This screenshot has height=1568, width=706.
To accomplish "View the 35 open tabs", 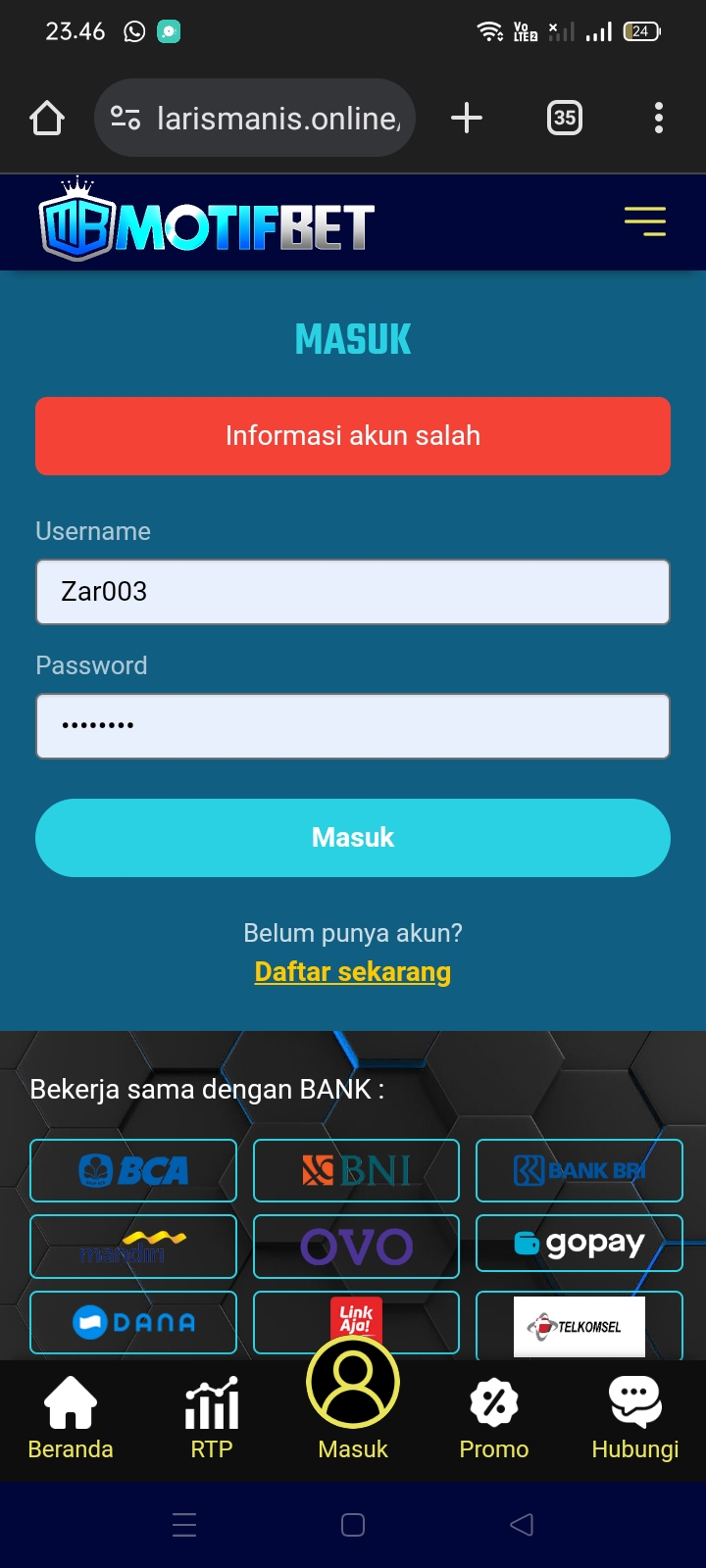I will pyautogui.click(x=564, y=119).
